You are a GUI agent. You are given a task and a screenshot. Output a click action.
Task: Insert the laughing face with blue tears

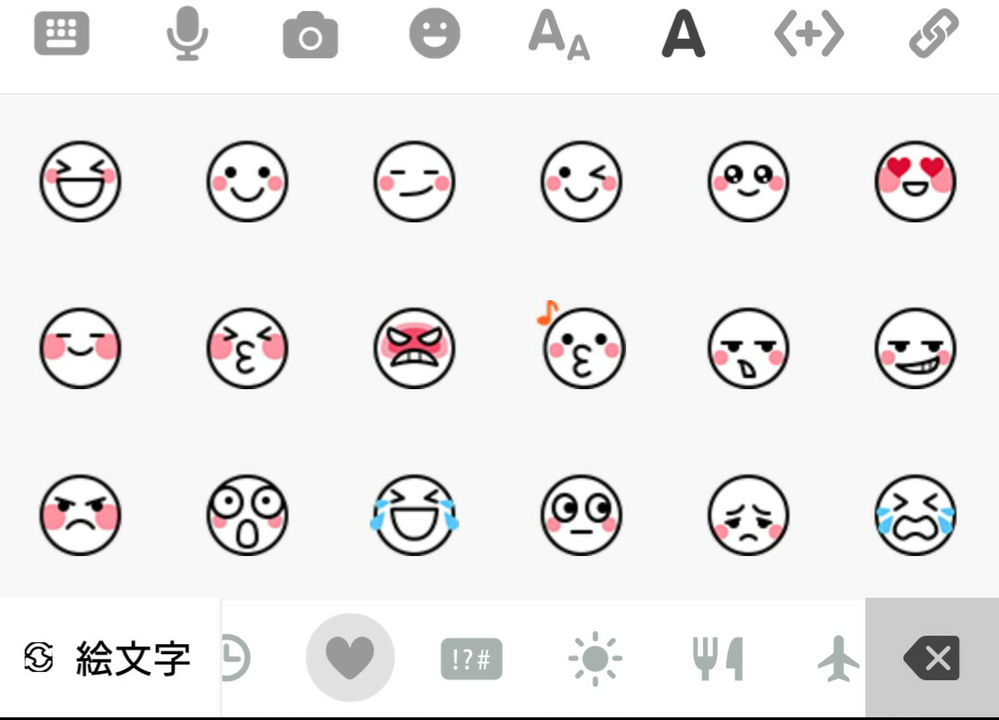[414, 514]
